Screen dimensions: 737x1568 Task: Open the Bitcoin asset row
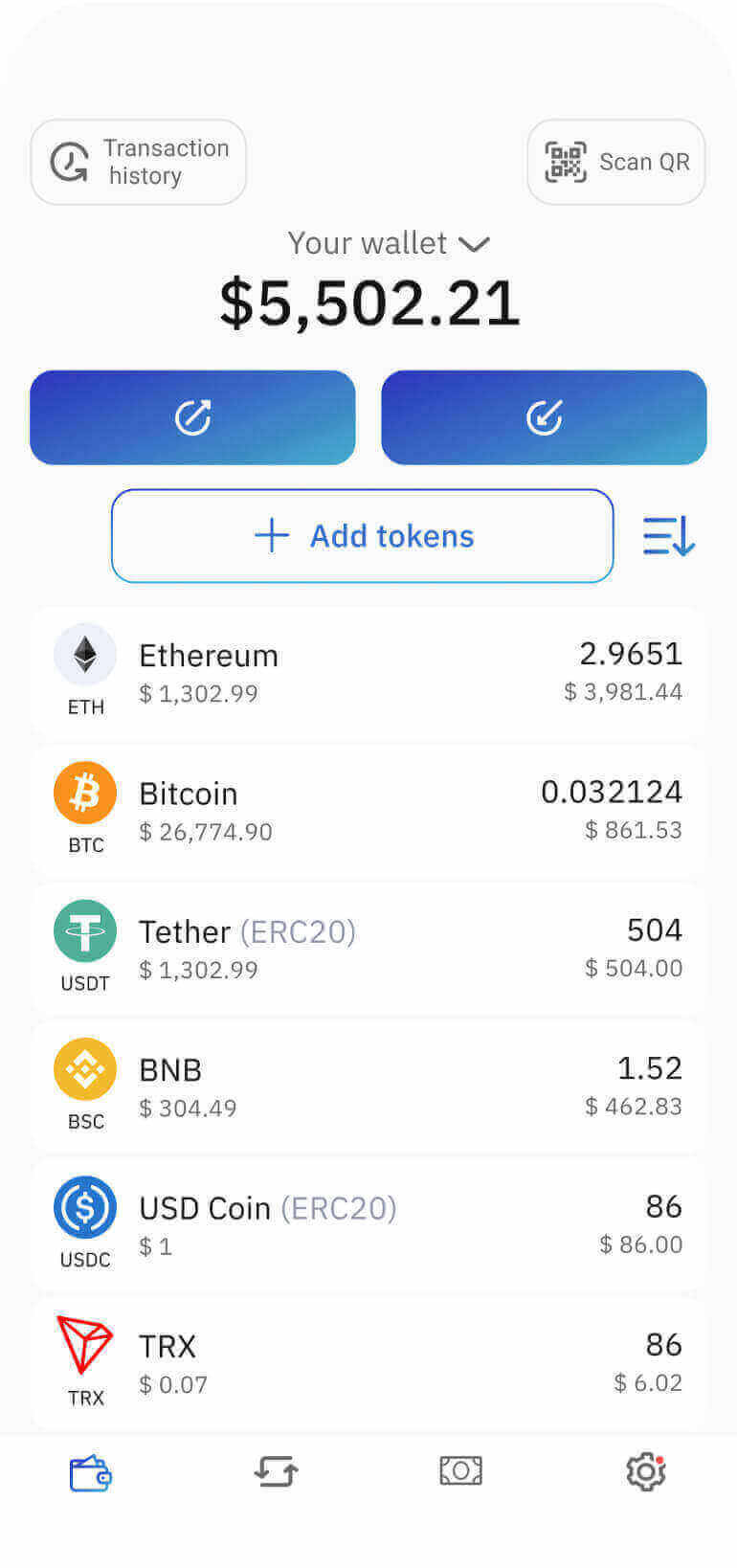tap(368, 812)
